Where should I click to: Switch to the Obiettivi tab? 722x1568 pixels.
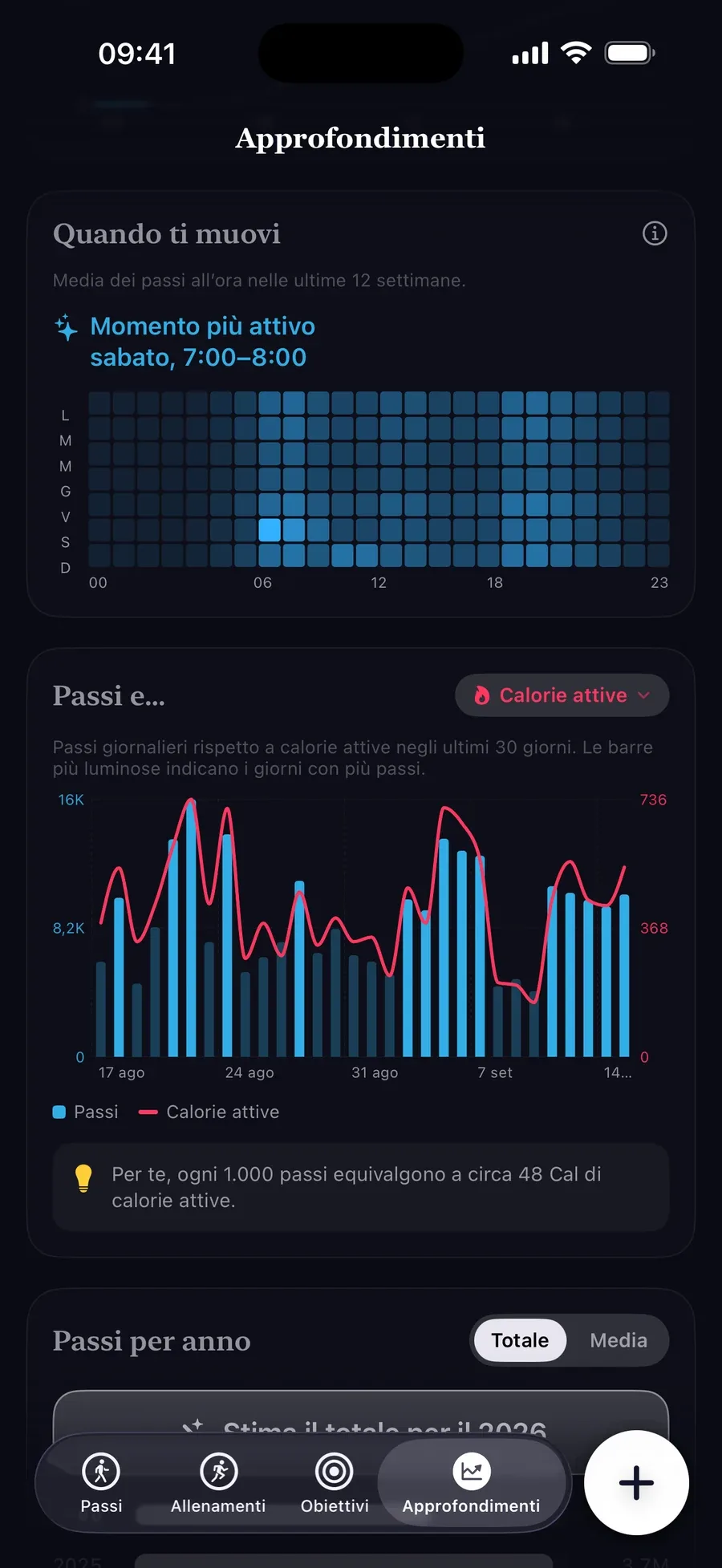pos(335,1483)
